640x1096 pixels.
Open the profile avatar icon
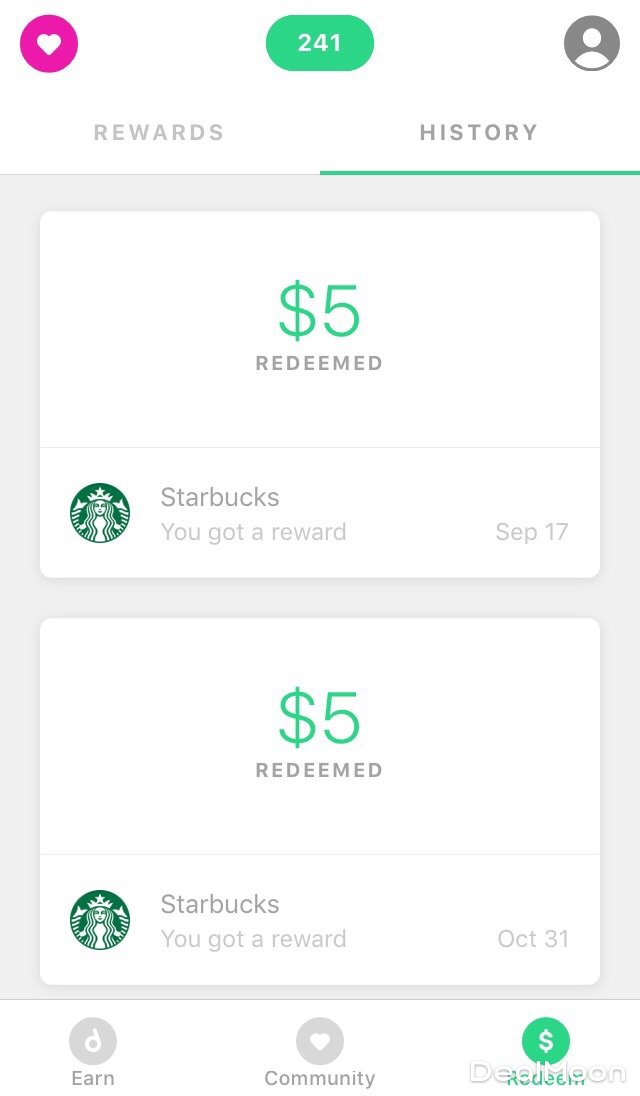[591, 44]
